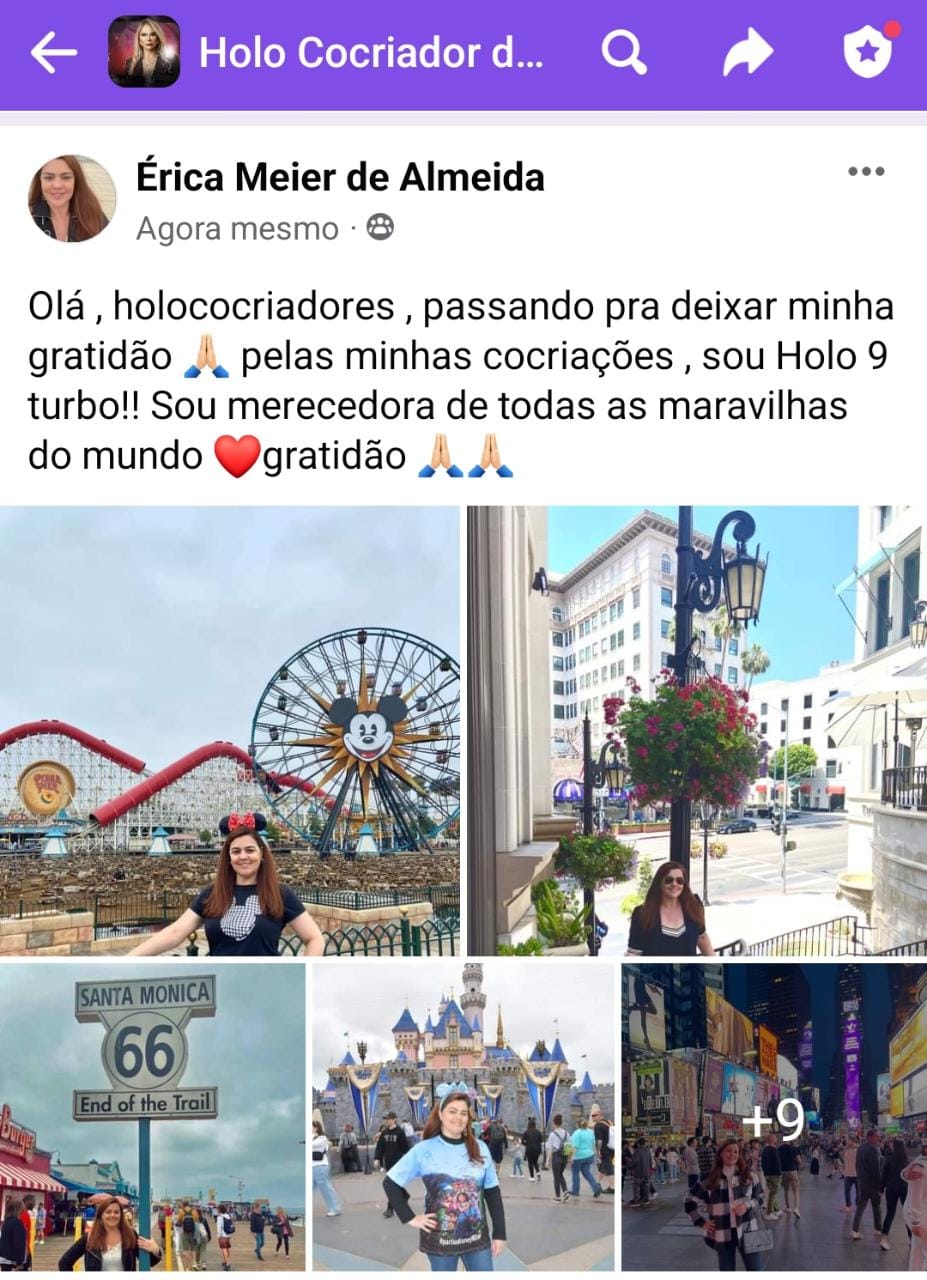Open the post's three-dot options menu

866,171
